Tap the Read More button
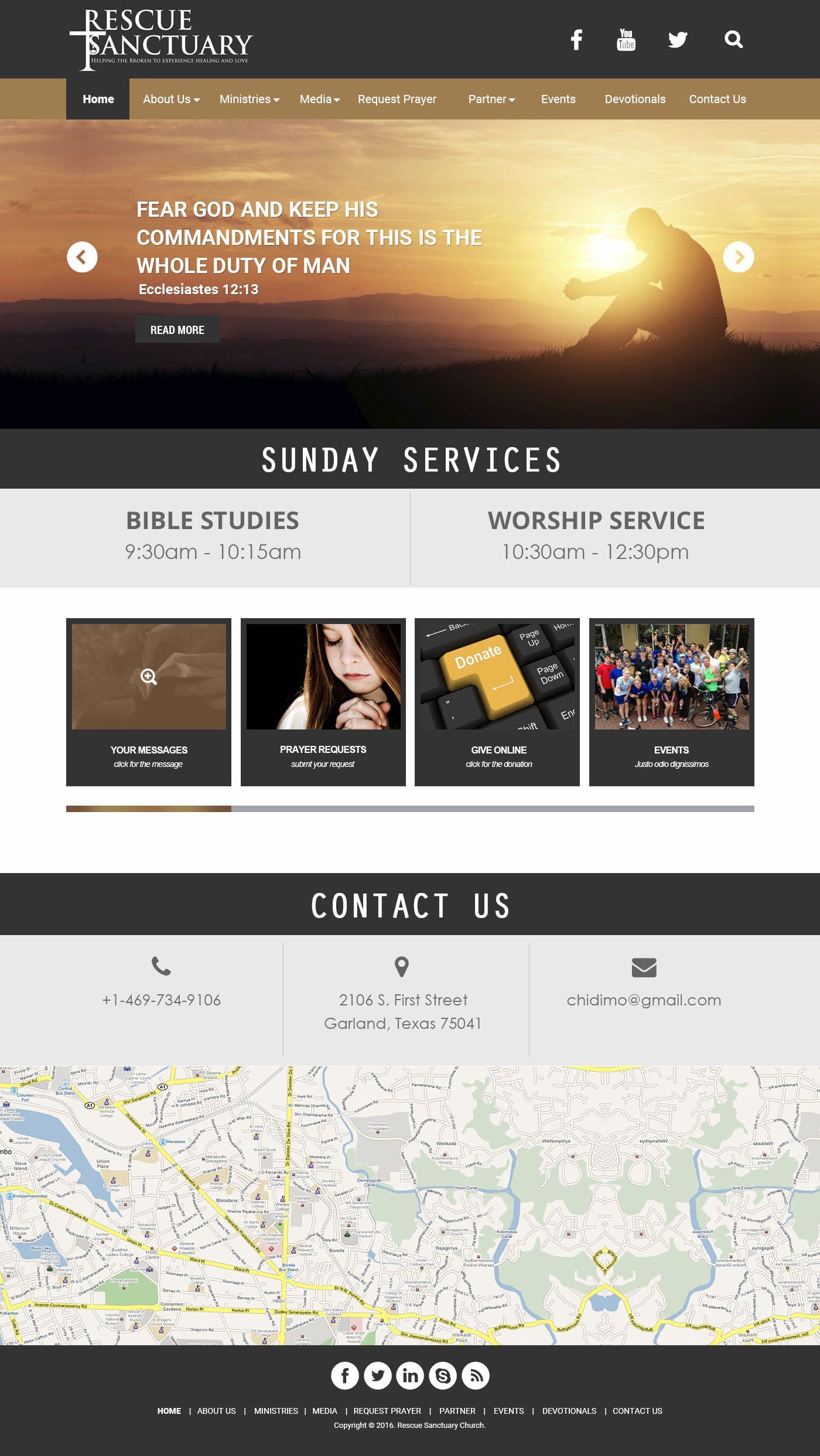820x1456 pixels. click(177, 330)
